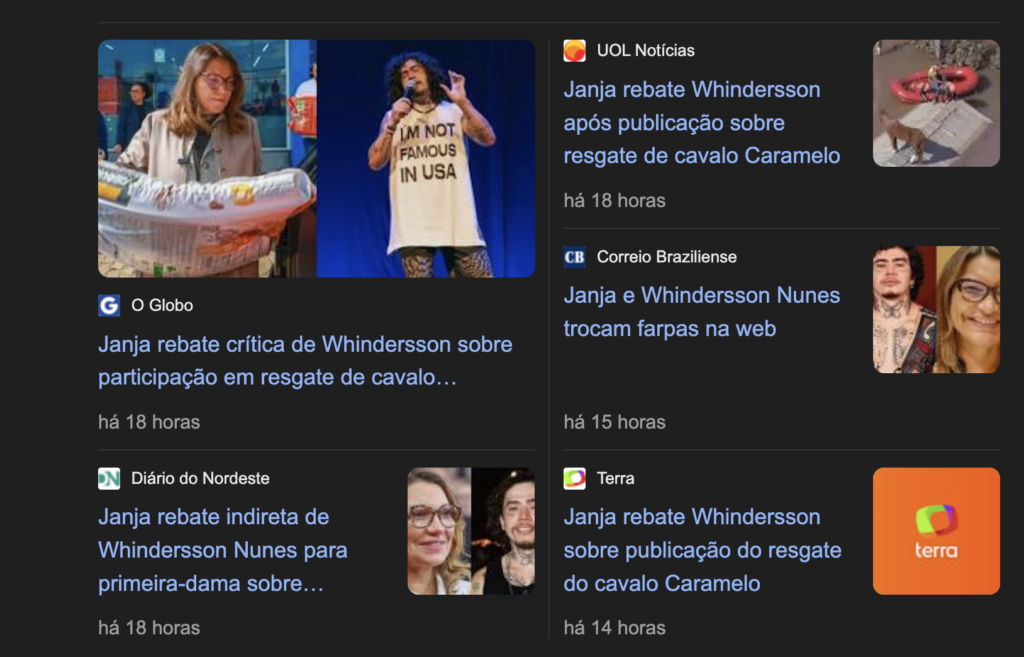Tap the Diário do Nordeste story thumbnail

point(470,531)
